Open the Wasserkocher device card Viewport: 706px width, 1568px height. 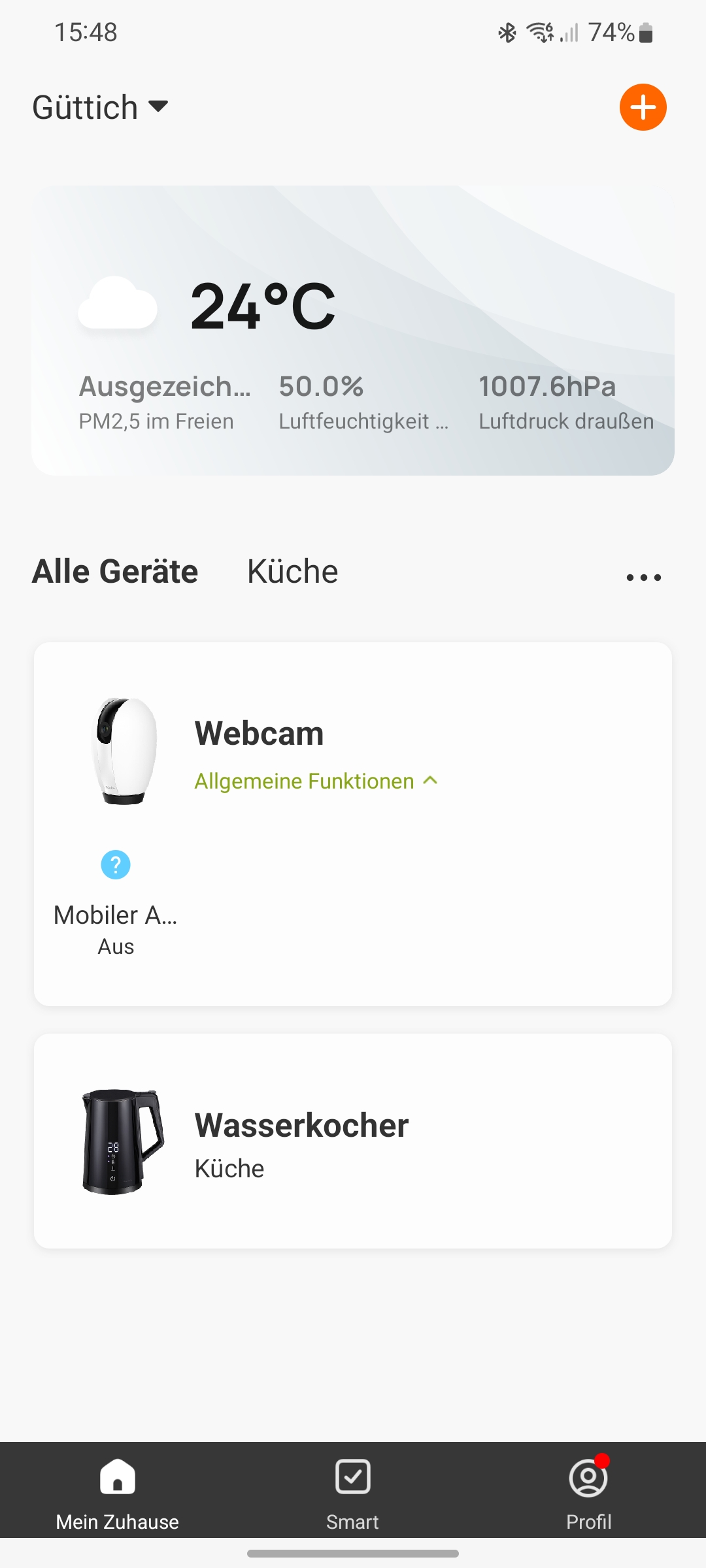tap(353, 1141)
